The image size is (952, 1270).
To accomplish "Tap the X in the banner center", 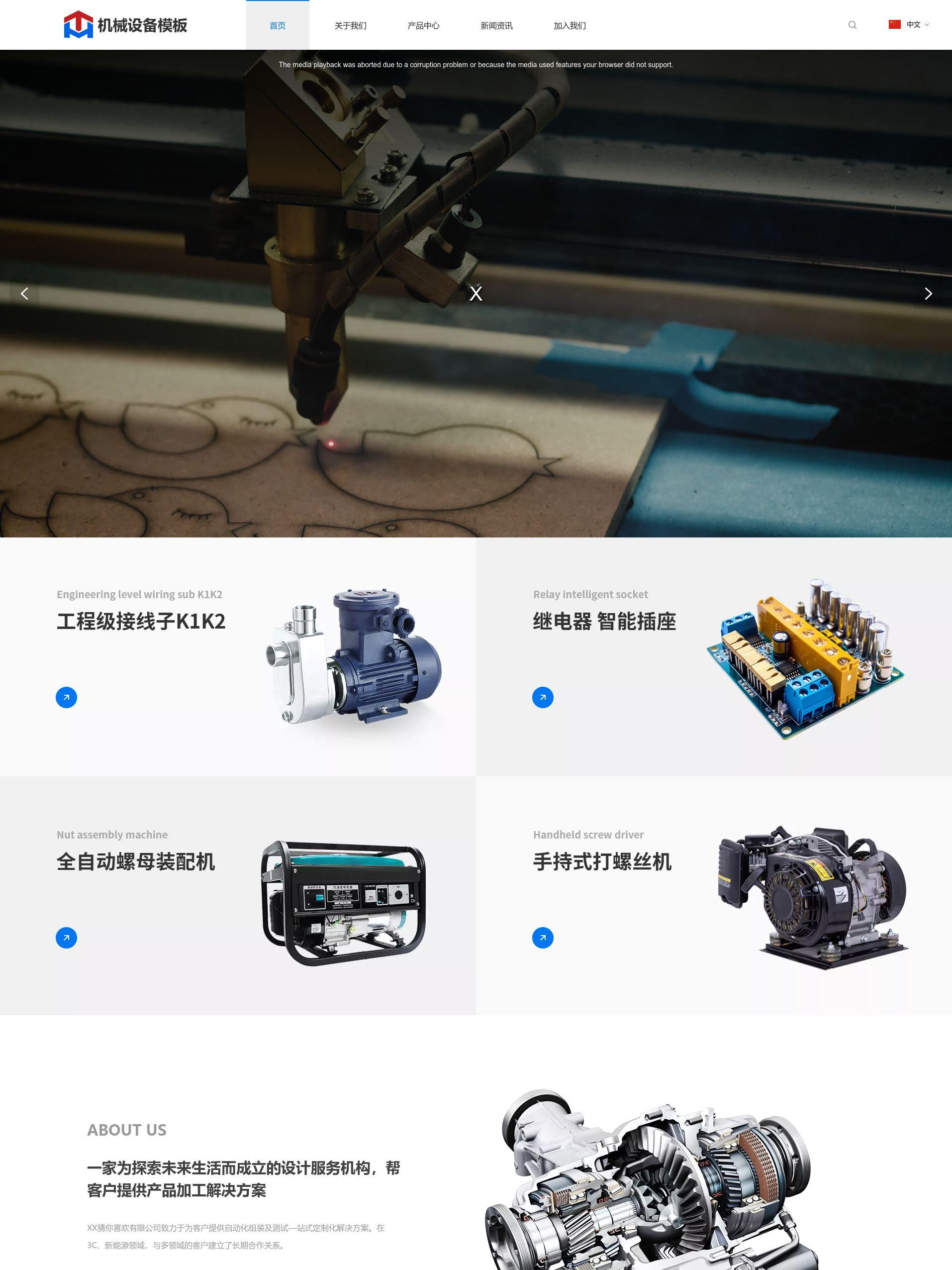I will pyautogui.click(x=476, y=294).
